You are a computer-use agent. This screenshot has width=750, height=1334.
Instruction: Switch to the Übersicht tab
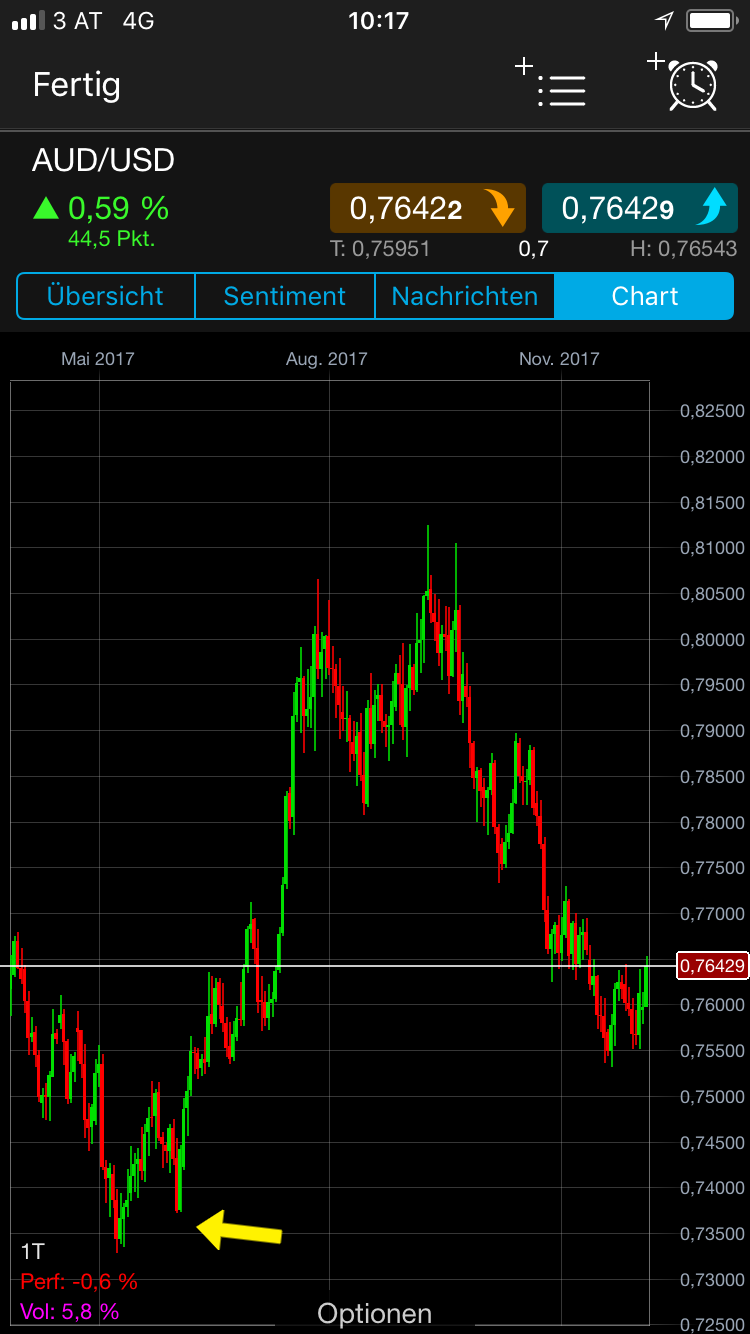105,296
